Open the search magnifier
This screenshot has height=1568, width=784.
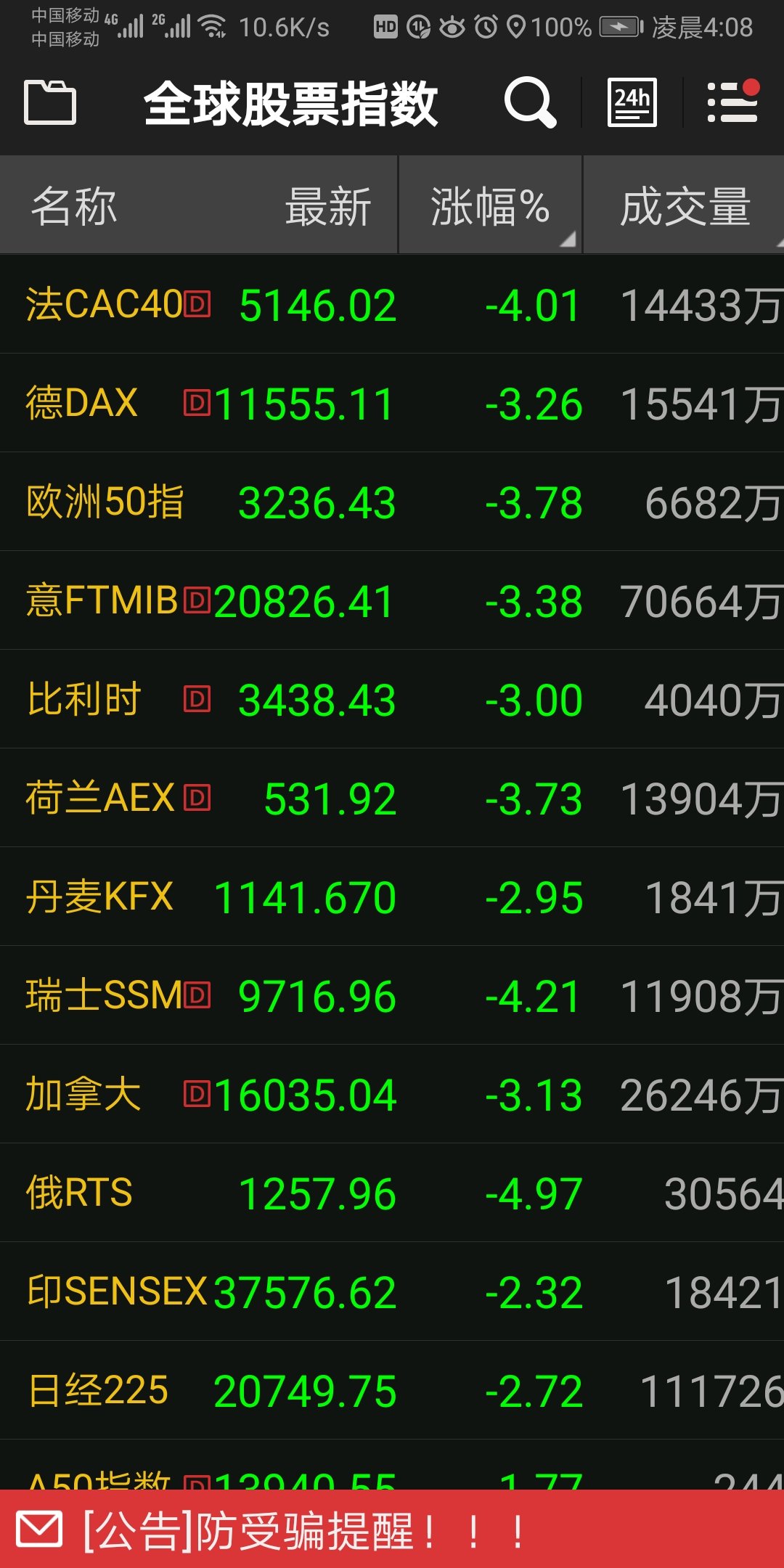tap(530, 102)
